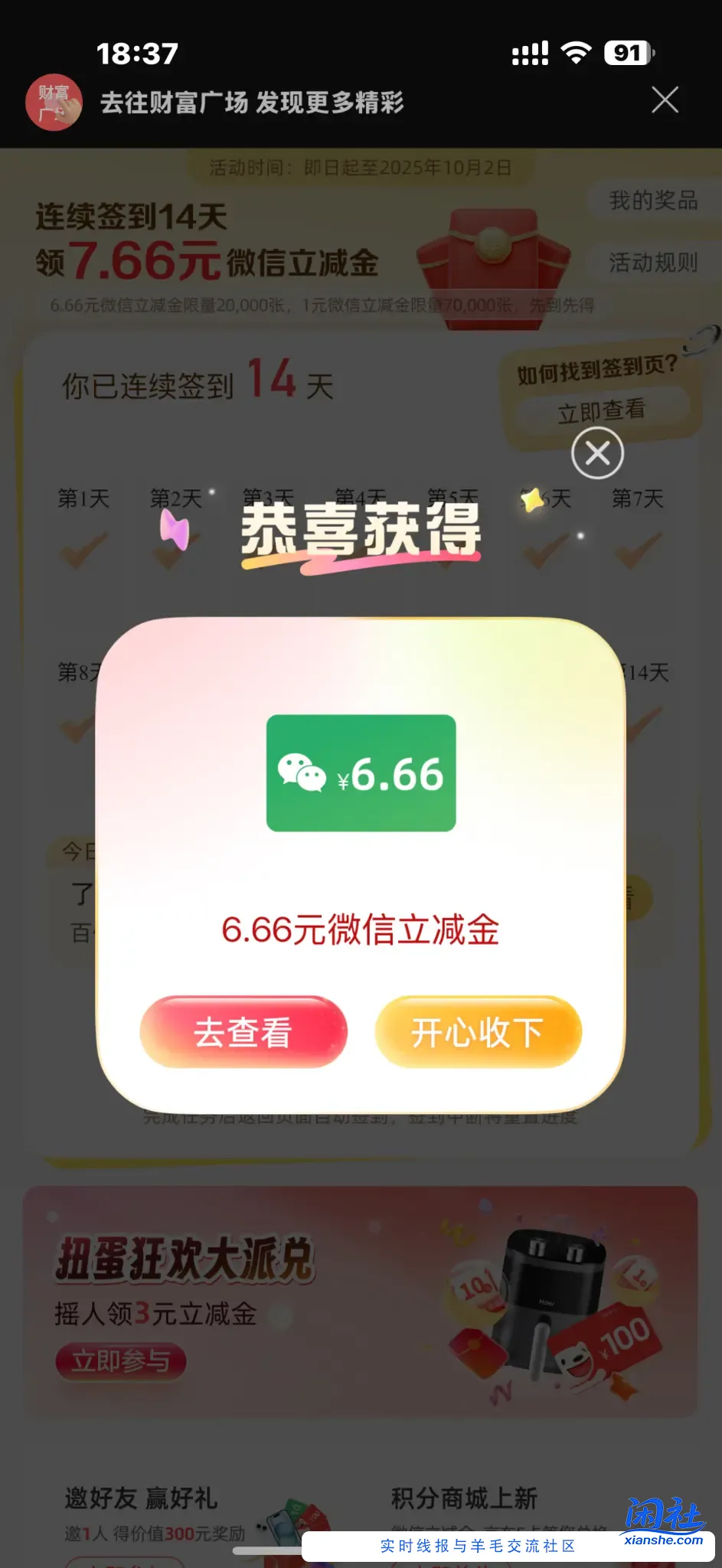Tap the 财富广场 avatar in the top banner

pyautogui.click(x=52, y=102)
